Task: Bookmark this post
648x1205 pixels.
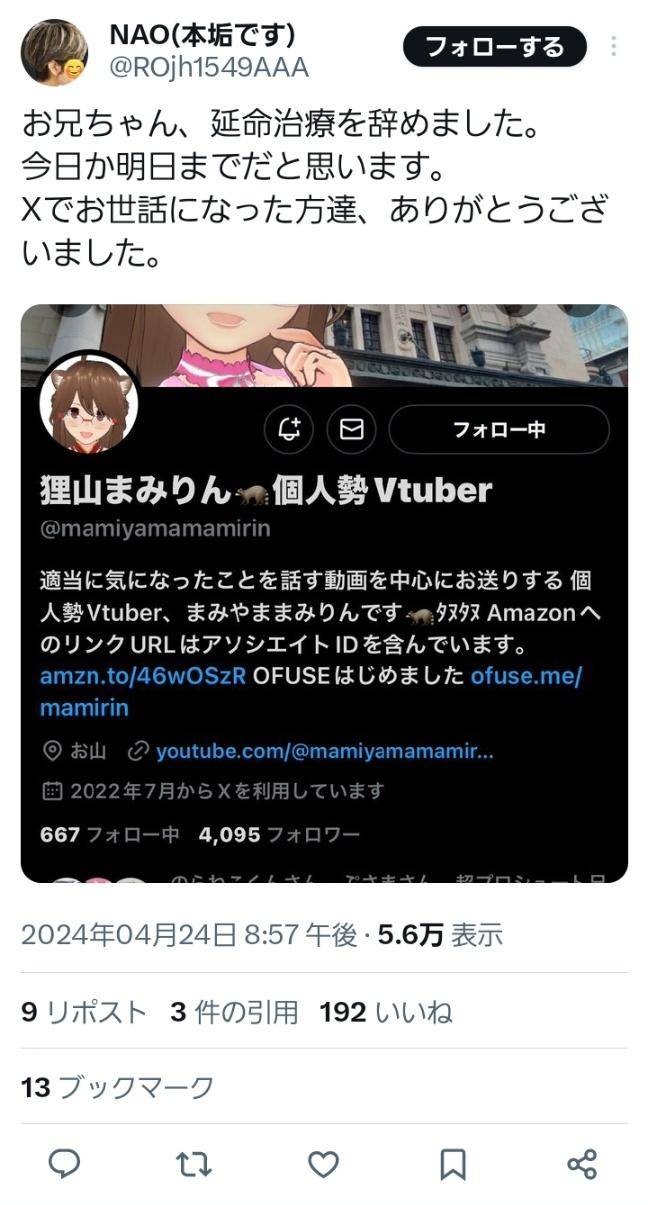Action: tap(452, 1163)
